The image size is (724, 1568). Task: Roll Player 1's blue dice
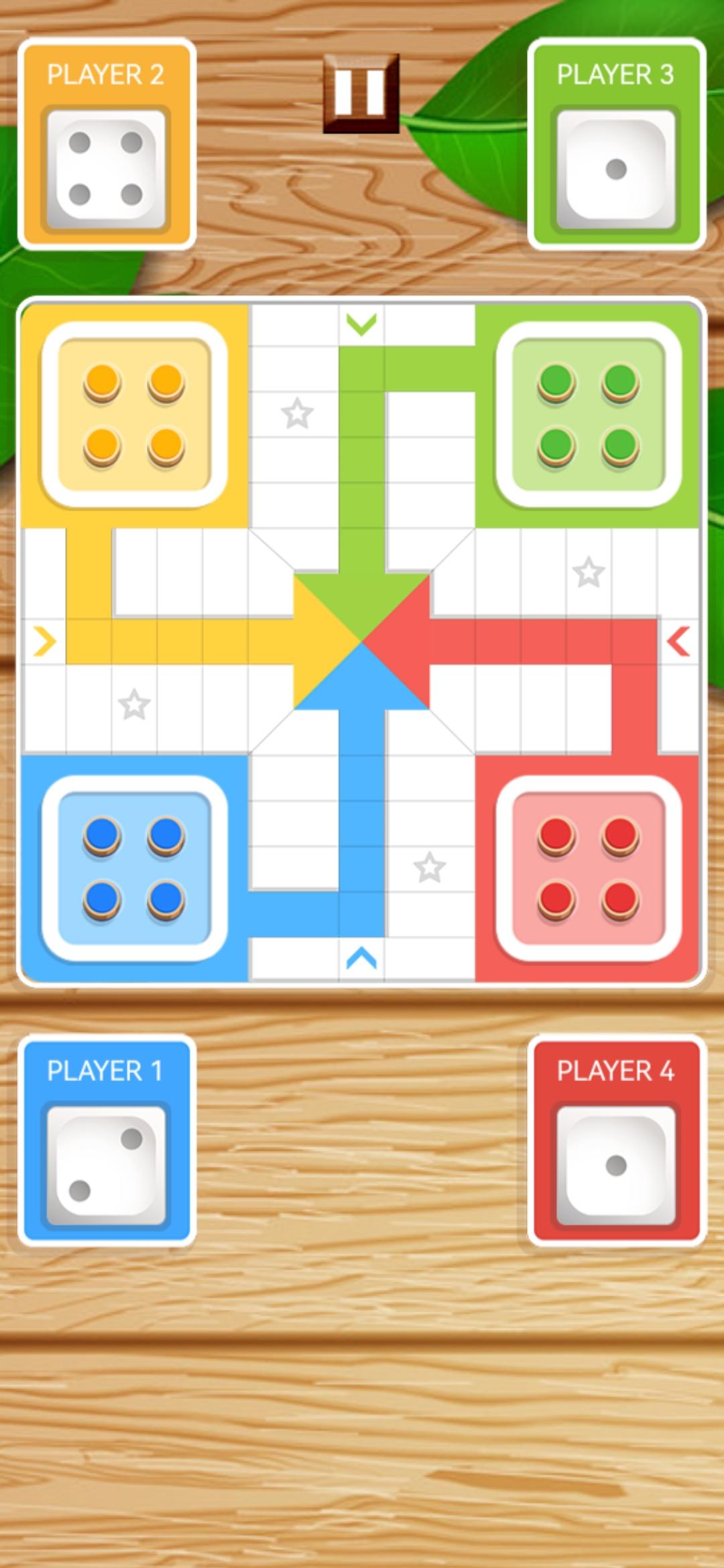coord(106,1165)
